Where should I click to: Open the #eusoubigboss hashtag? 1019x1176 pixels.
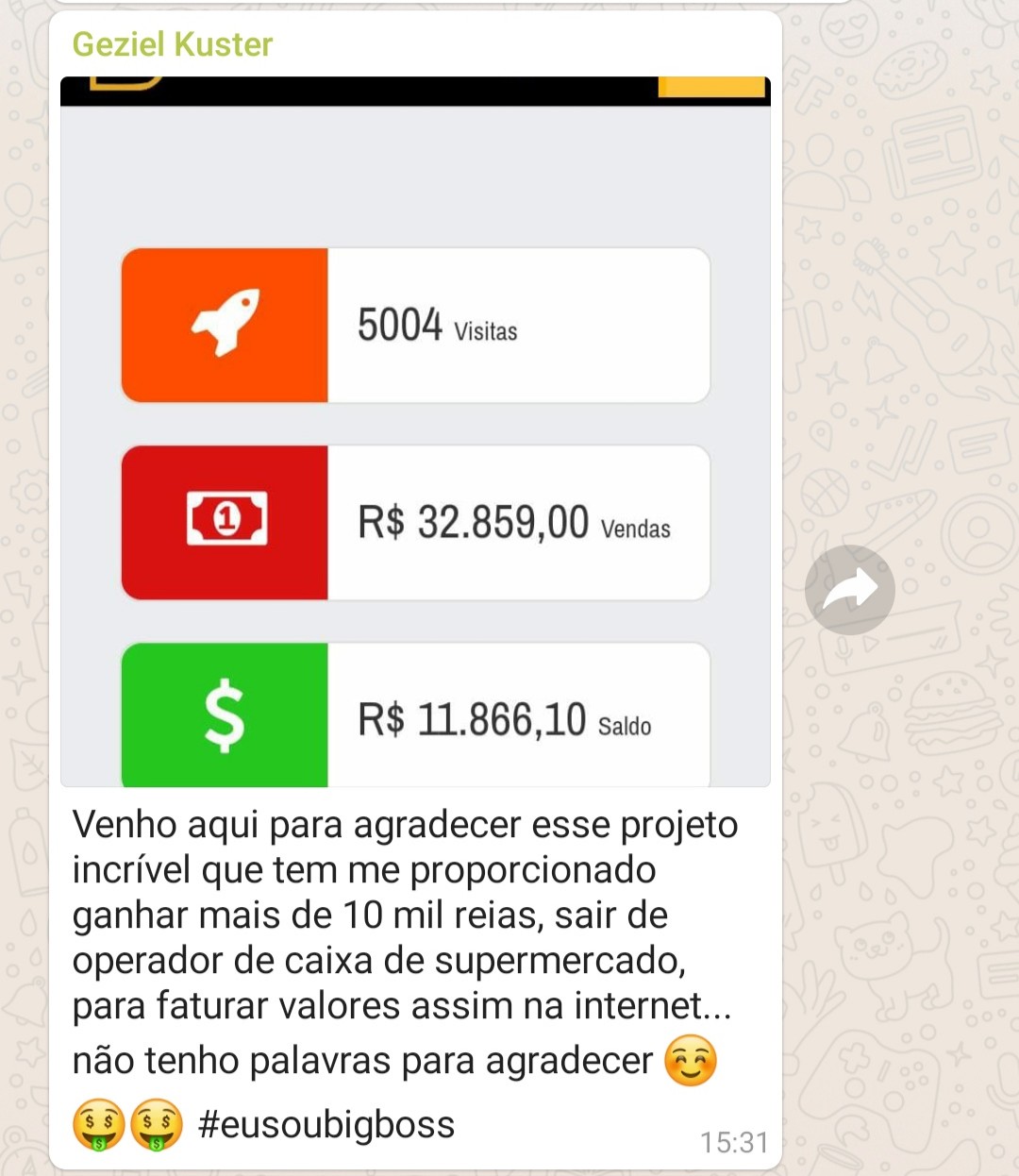coord(326,1124)
